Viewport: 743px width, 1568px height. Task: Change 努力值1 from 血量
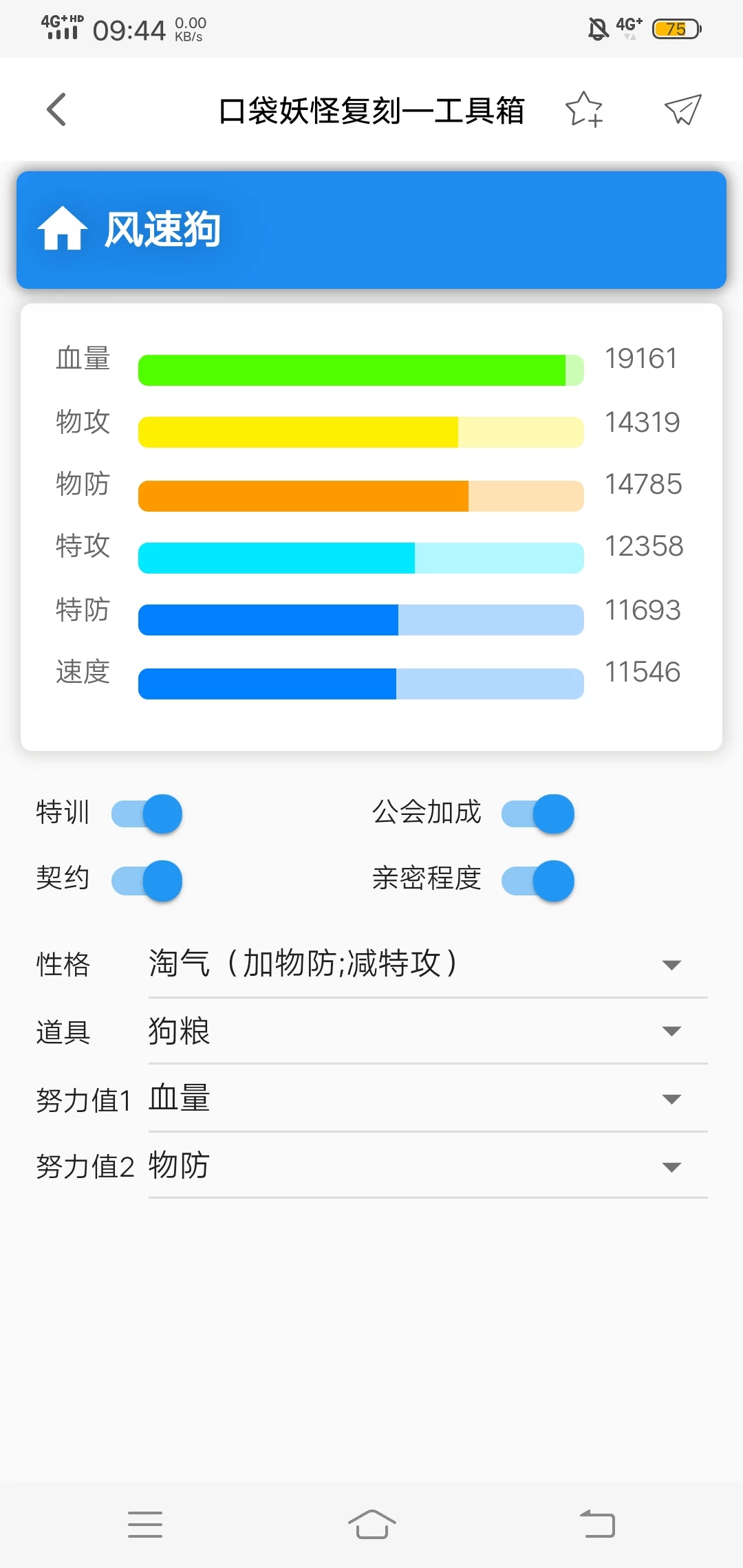[x=427, y=1098]
